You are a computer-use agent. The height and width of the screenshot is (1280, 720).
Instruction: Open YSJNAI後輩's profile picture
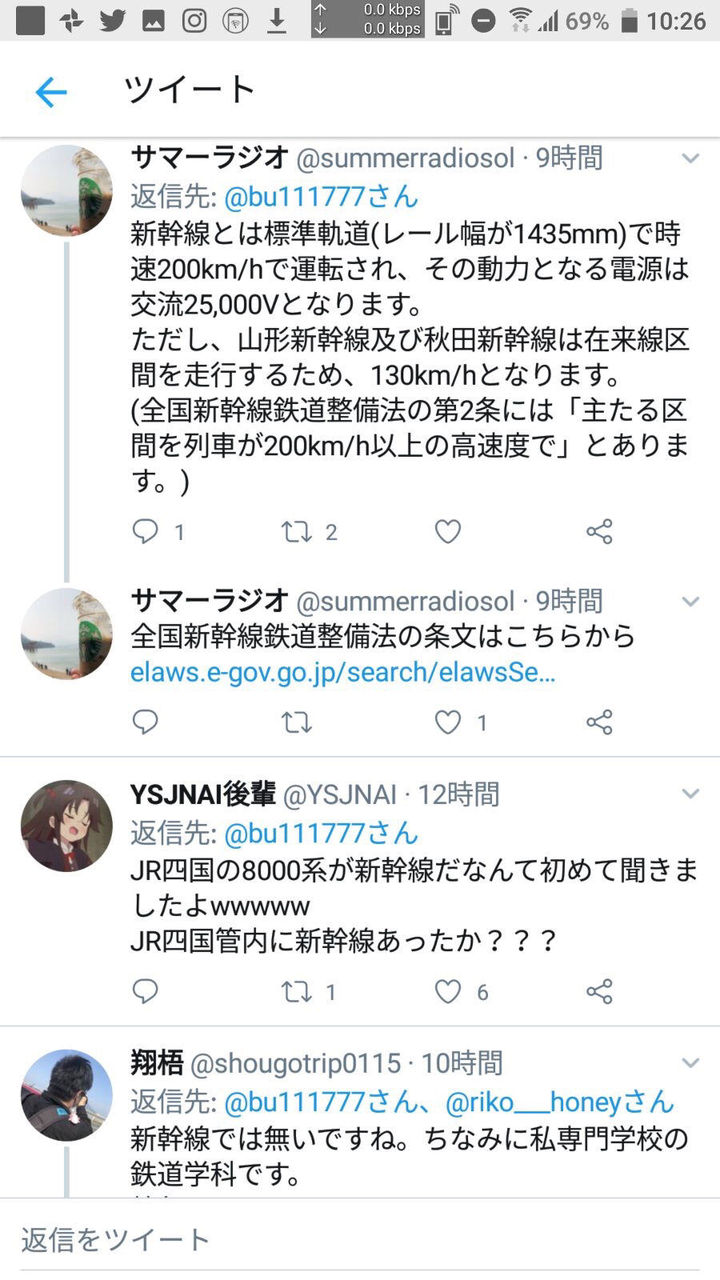[x=67, y=826]
